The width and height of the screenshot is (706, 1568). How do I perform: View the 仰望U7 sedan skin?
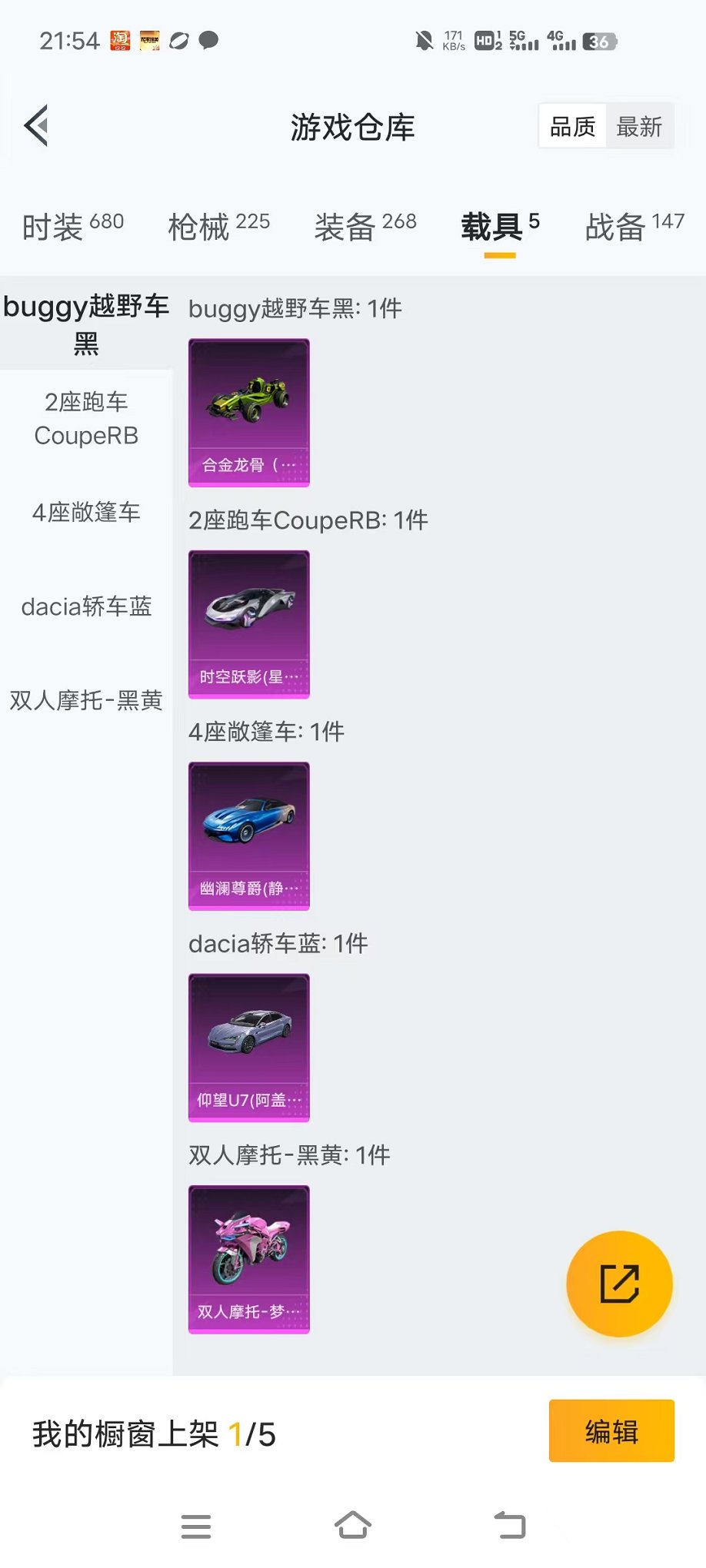249,1048
